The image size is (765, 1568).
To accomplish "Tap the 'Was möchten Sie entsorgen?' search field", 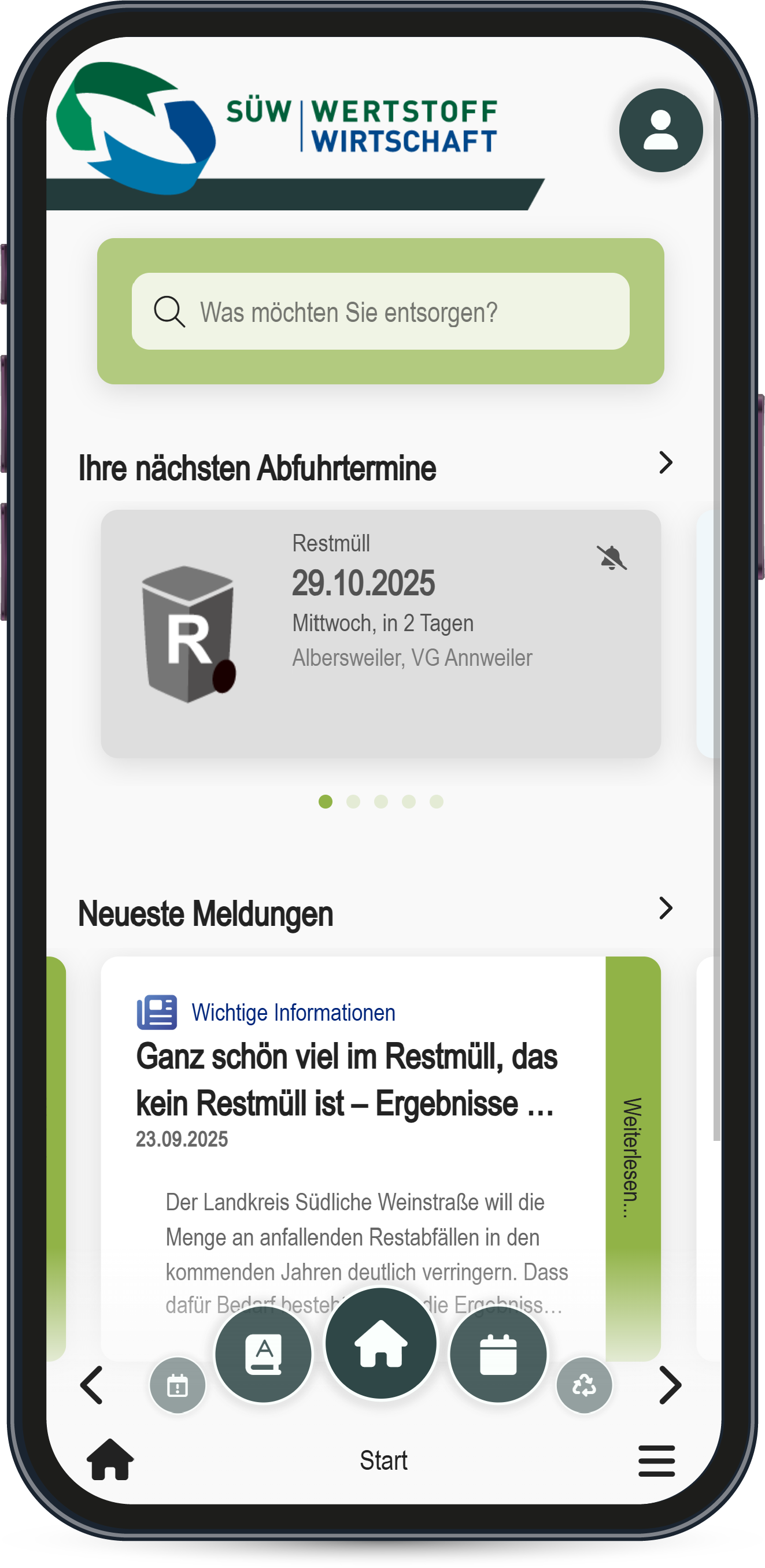I will pyautogui.click(x=380, y=312).
